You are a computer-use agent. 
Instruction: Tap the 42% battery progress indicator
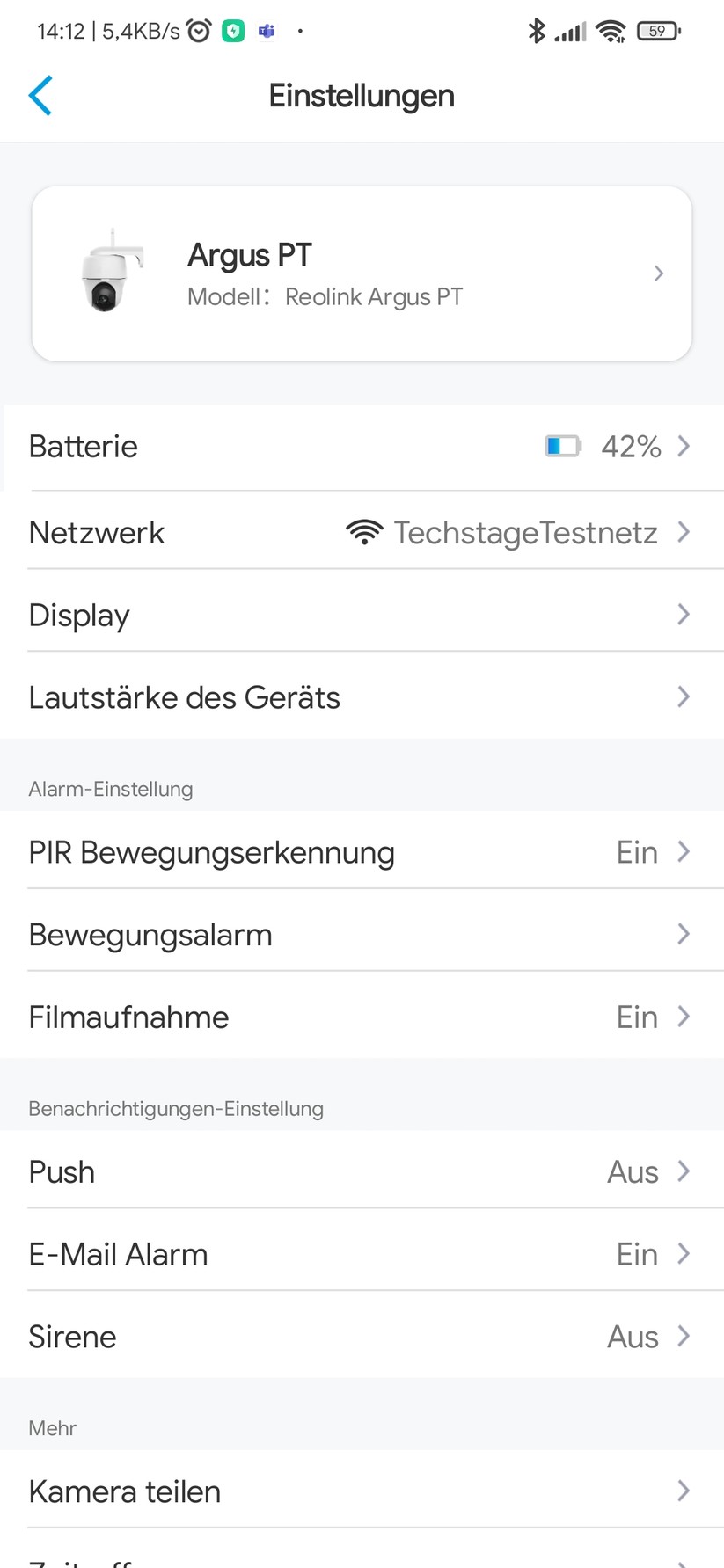(630, 446)
